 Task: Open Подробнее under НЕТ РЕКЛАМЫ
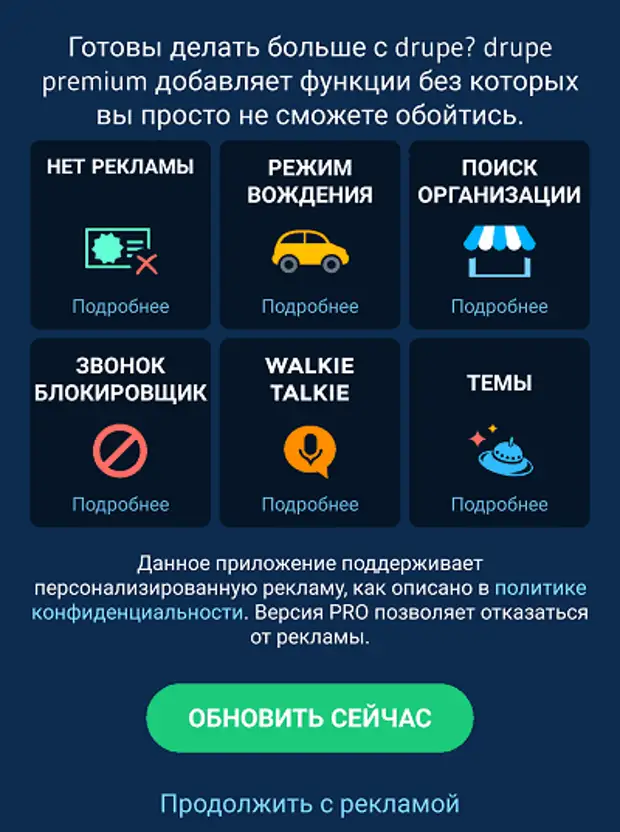click(120, 307)
